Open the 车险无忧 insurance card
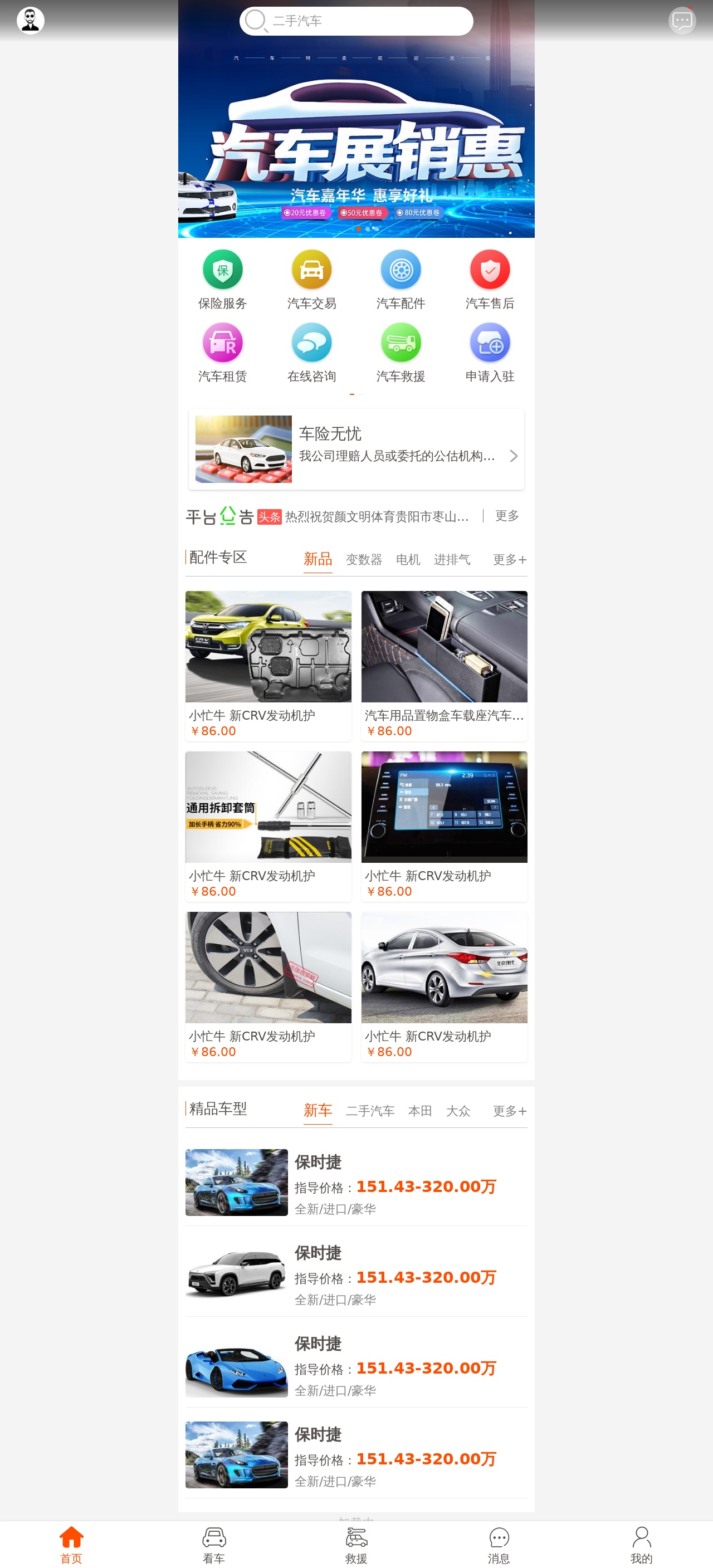713x1568 pixels. tap(356, 449)
